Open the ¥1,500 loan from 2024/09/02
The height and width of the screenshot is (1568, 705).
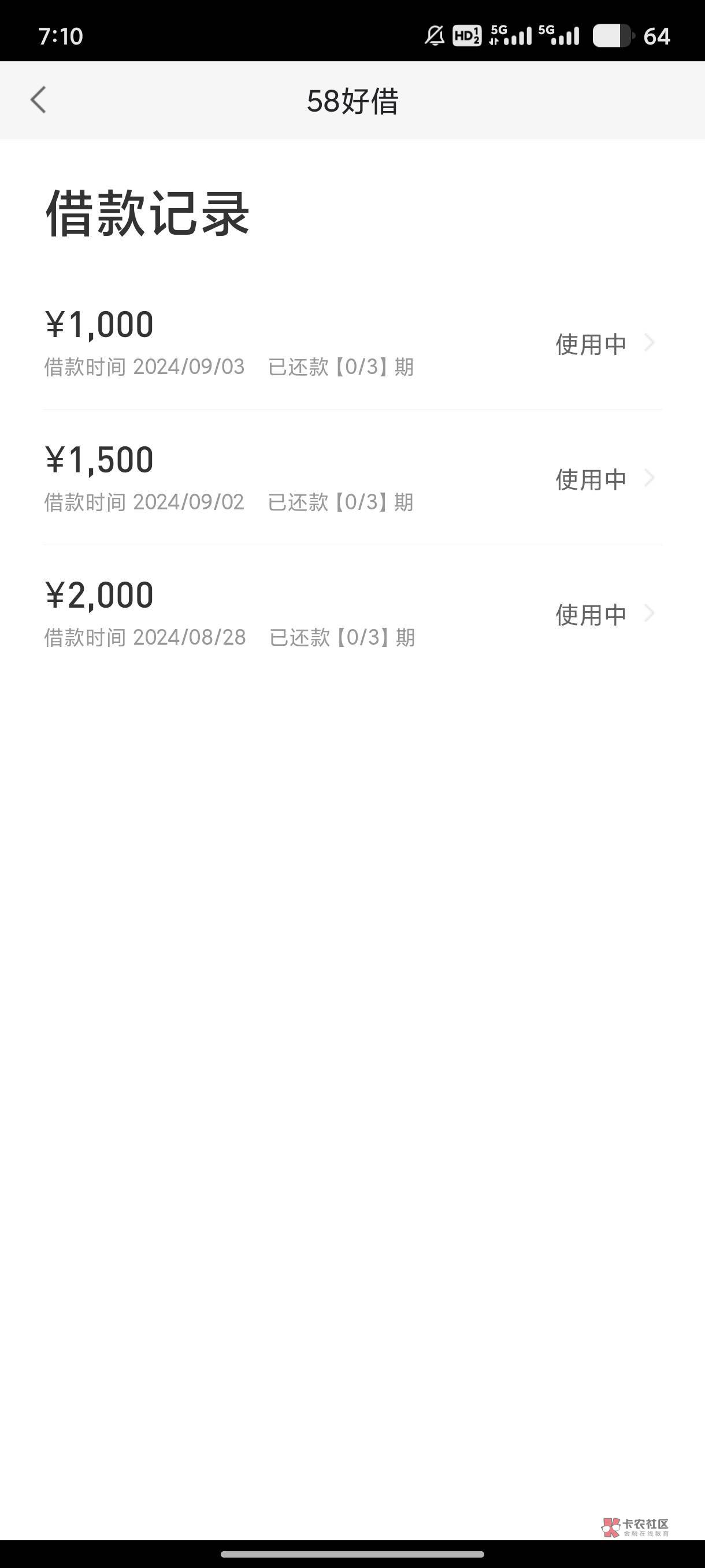point(352,478)
